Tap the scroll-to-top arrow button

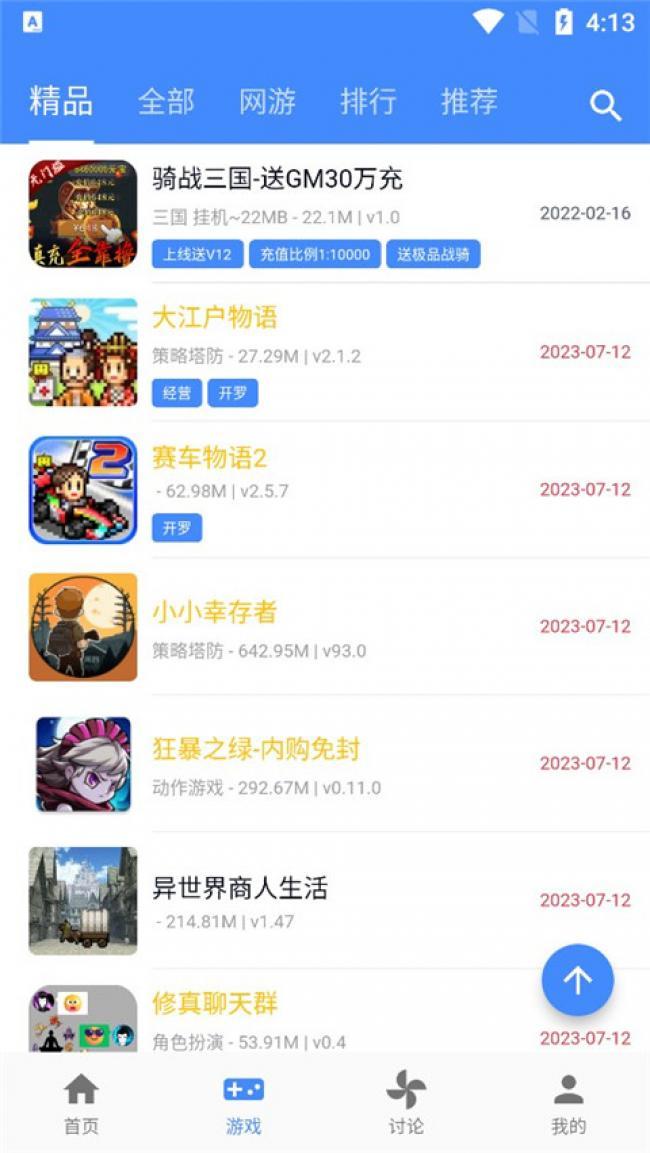[577, 981]
